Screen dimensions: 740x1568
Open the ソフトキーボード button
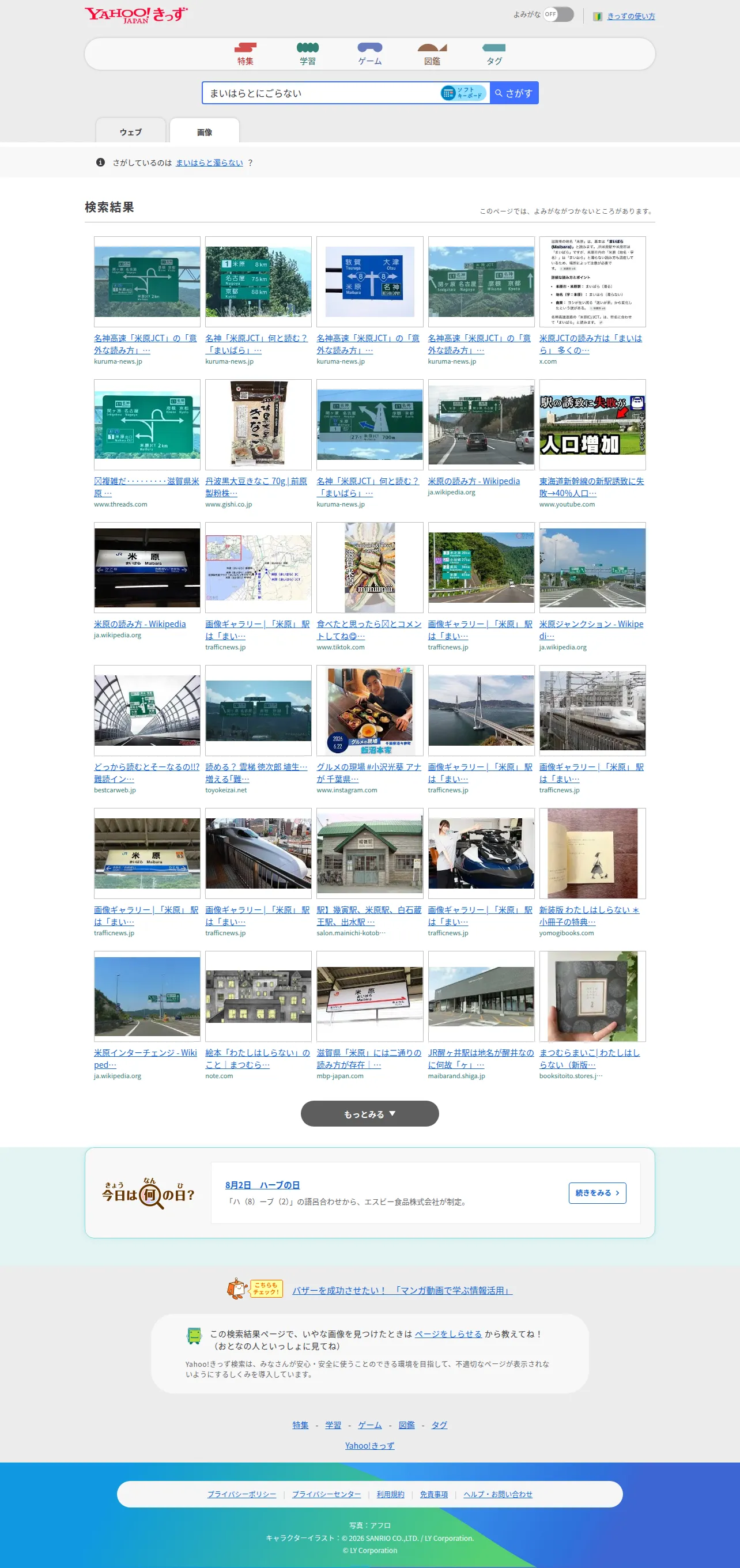pyautogui.click(x=464, y=93)
